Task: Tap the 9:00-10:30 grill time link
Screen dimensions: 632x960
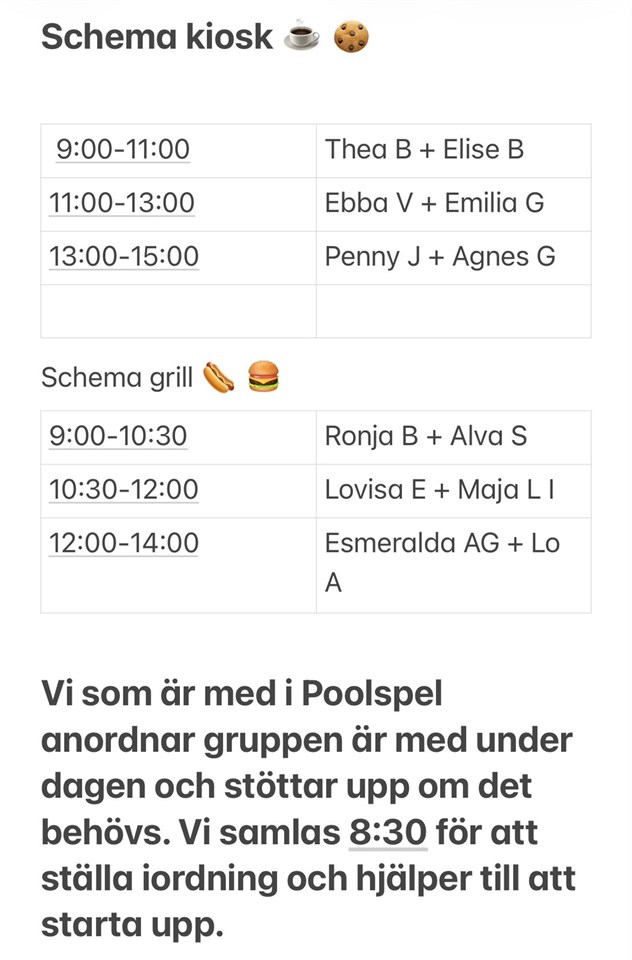Action: pos(118,436)
